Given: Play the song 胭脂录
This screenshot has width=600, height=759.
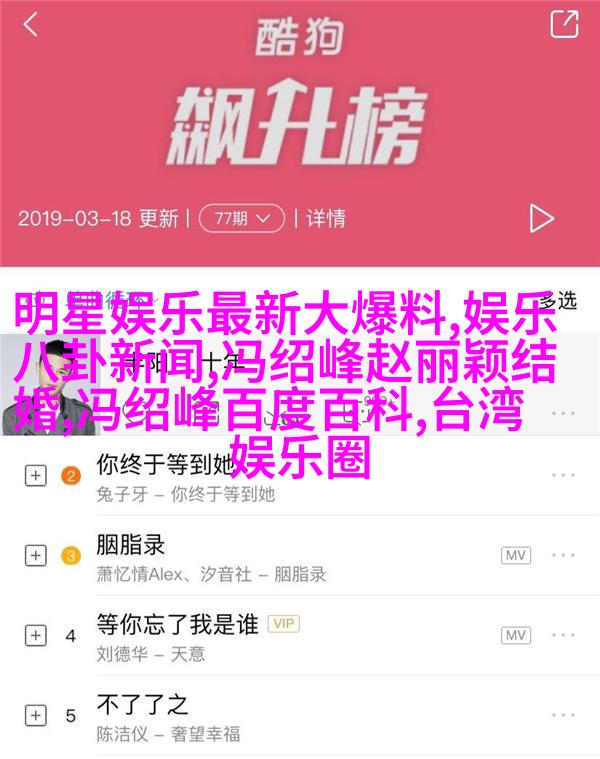Looking at the screenshot, I should [130, 545].
